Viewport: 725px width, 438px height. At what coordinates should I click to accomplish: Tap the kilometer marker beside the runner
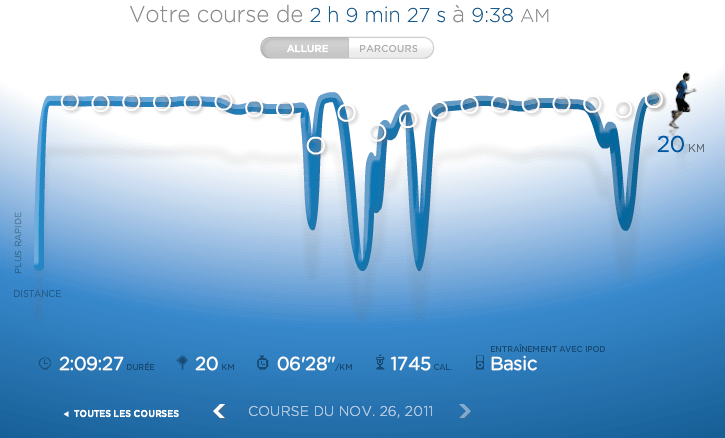click(654, 98)
